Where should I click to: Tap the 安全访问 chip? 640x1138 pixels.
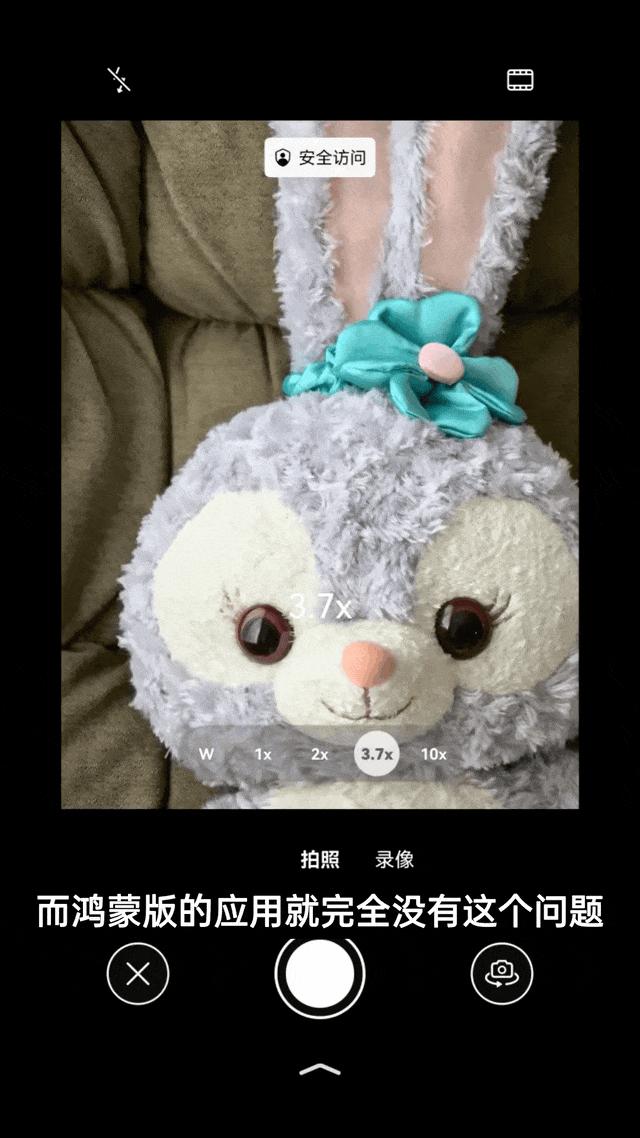point(320,158)
